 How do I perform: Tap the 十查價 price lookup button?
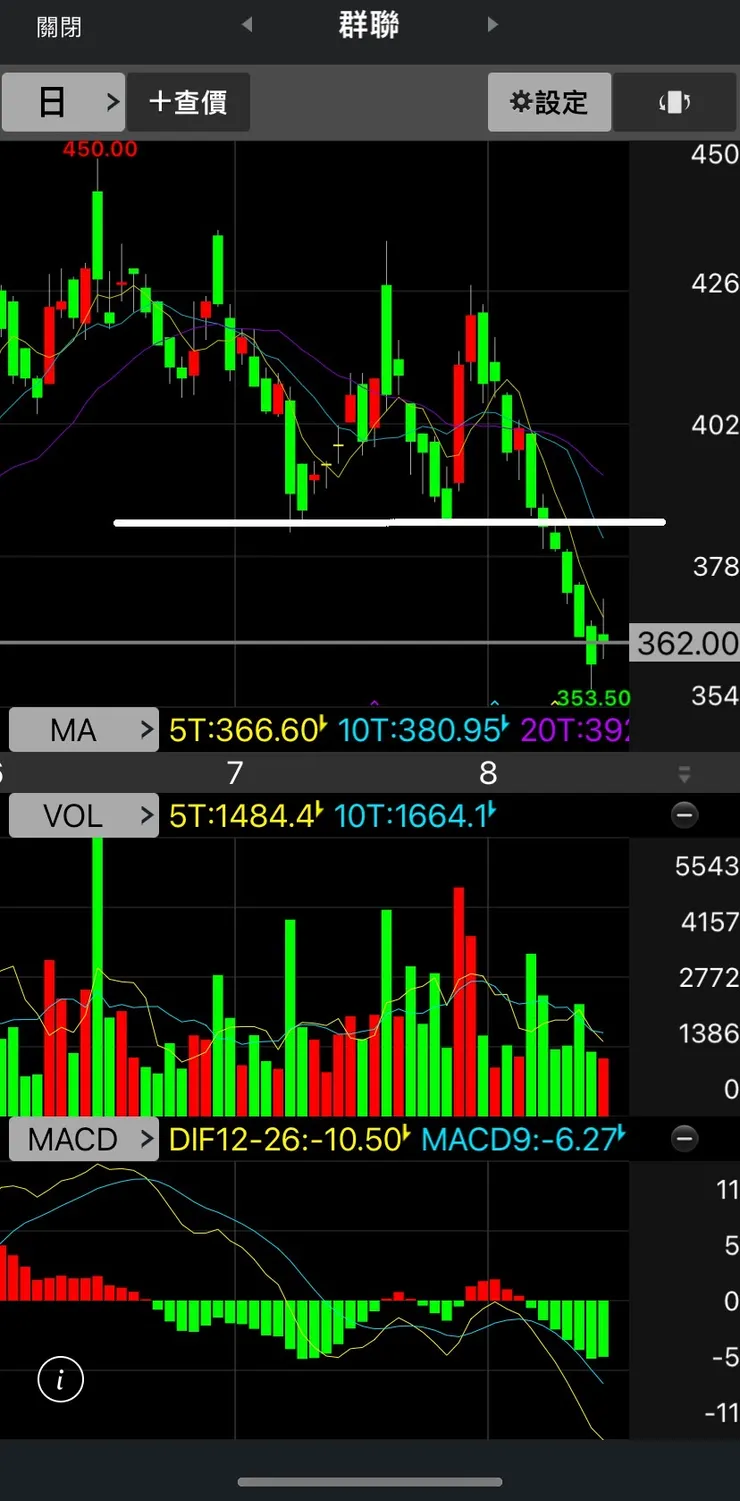(x=188, y=102)
